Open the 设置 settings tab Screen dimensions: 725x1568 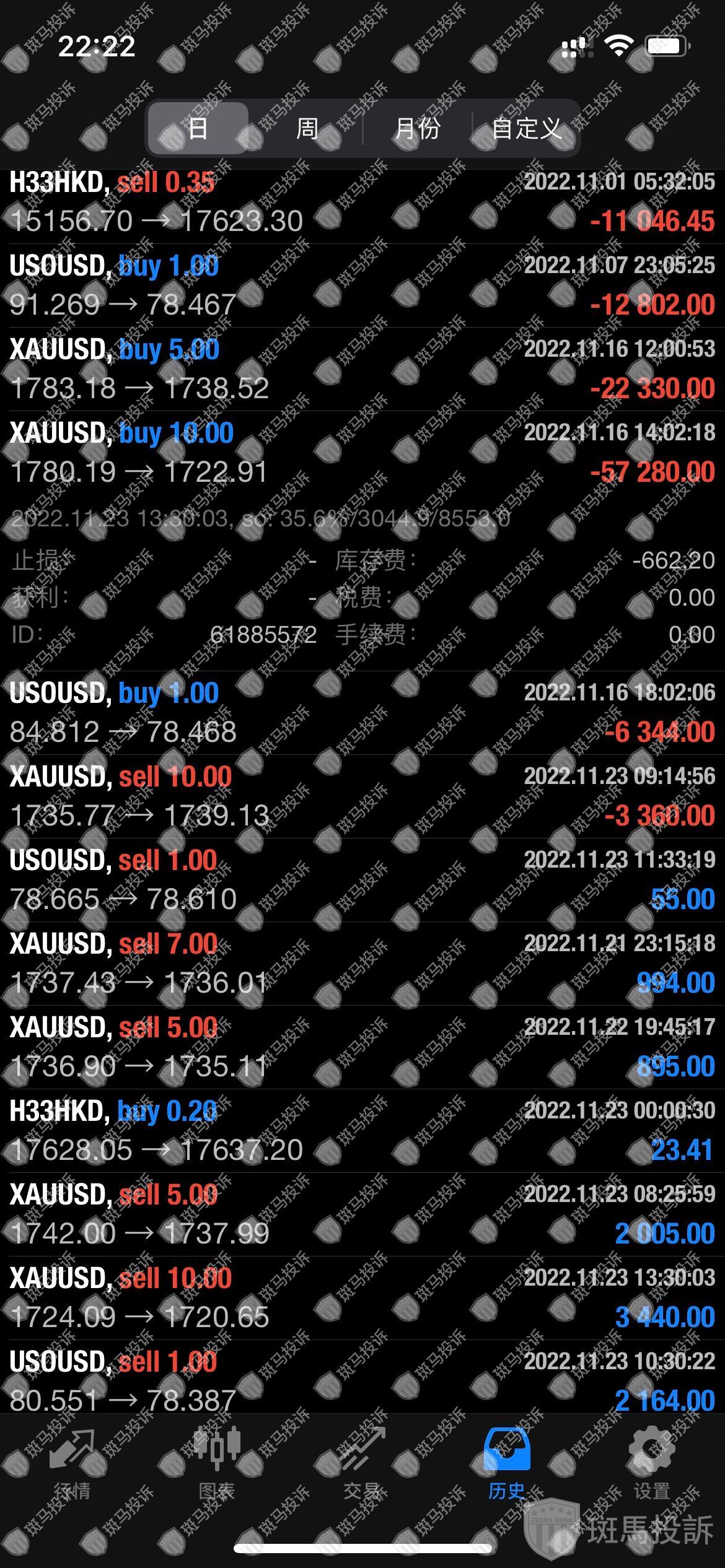(x=652, y=1464)
